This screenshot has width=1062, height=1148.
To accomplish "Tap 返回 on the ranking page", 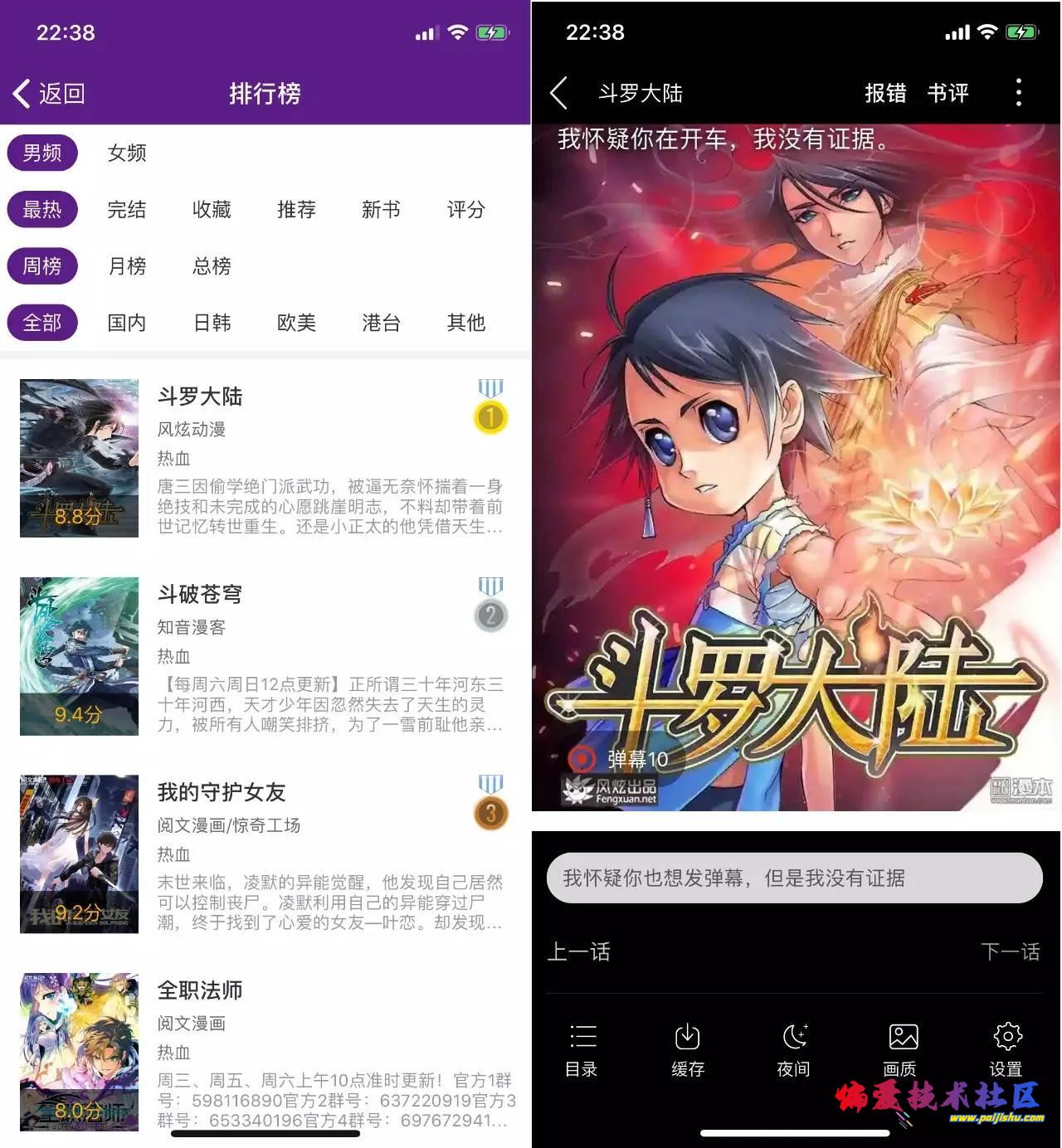I will (50, 94).
